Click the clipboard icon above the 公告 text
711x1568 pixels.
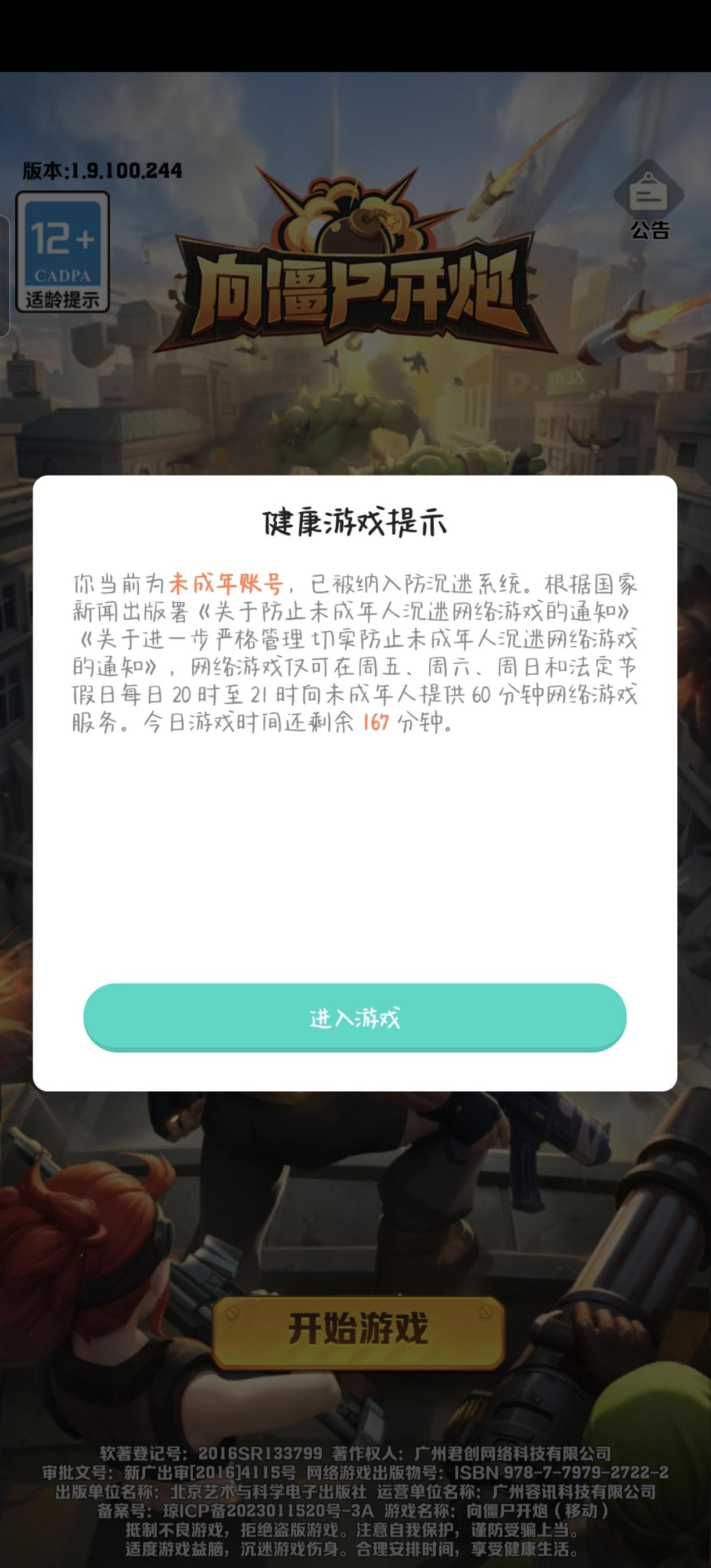650,196
